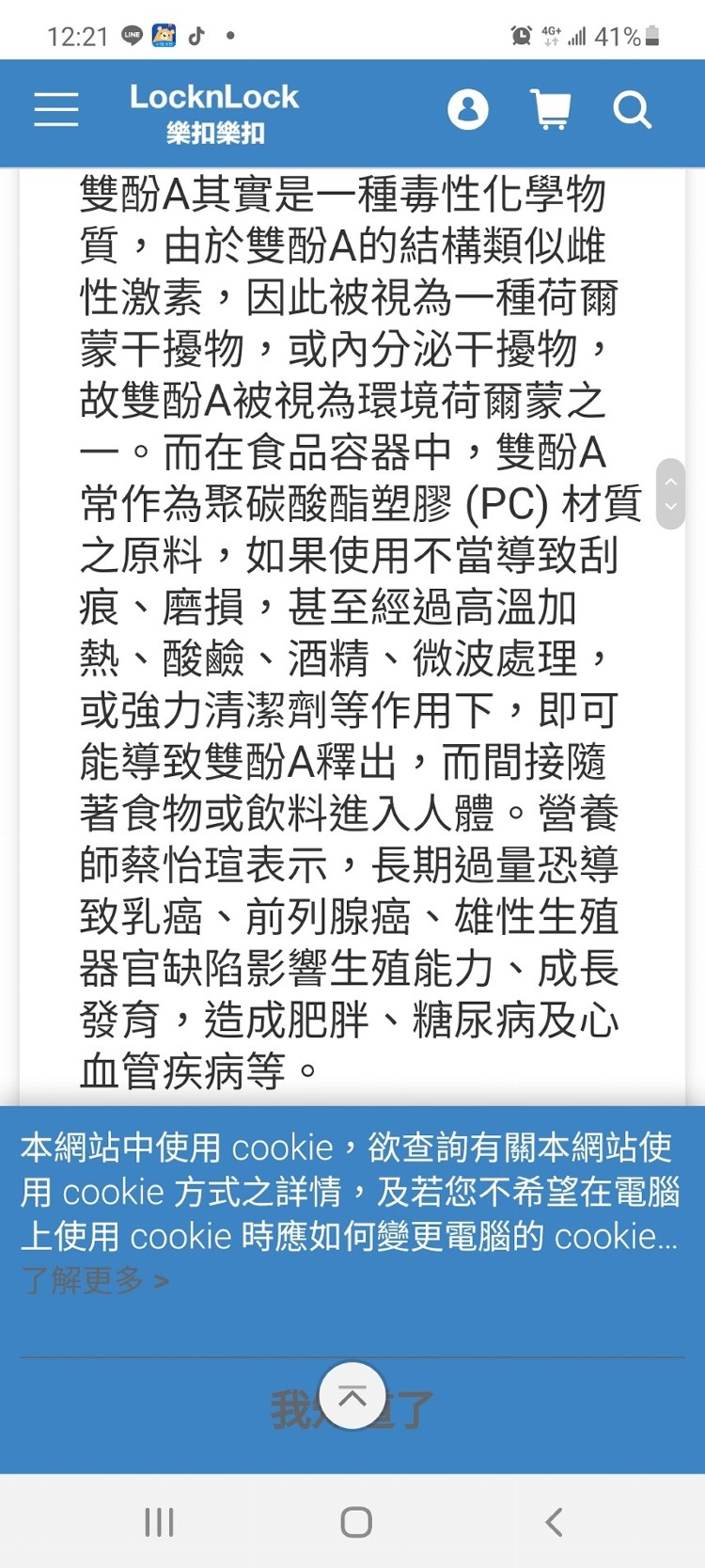705x1568 pixels.
Task: Open the 了解更多 cookie link
Action: click(x=95, y=1280)
